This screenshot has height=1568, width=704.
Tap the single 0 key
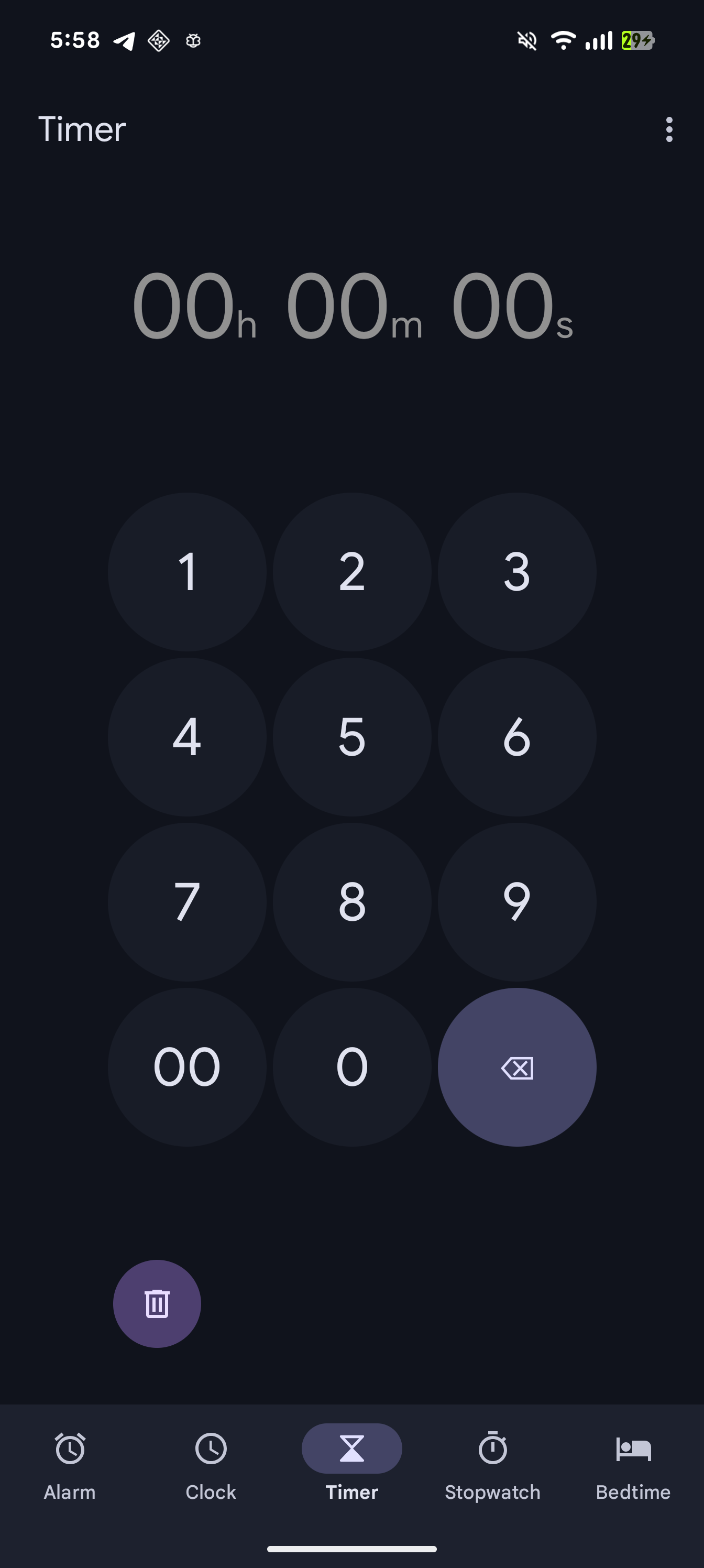pos(351,1066)
